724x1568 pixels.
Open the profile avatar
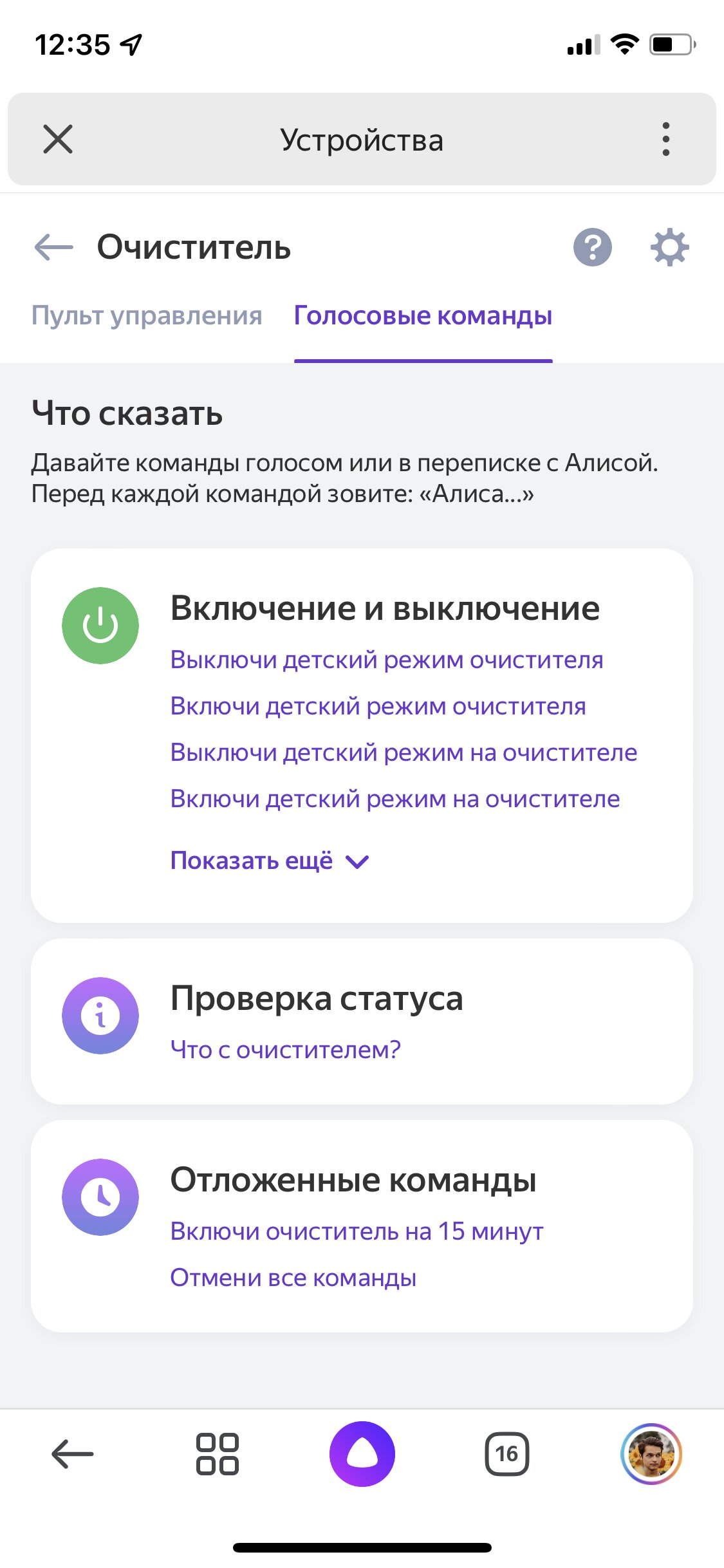click(651, 1454)
